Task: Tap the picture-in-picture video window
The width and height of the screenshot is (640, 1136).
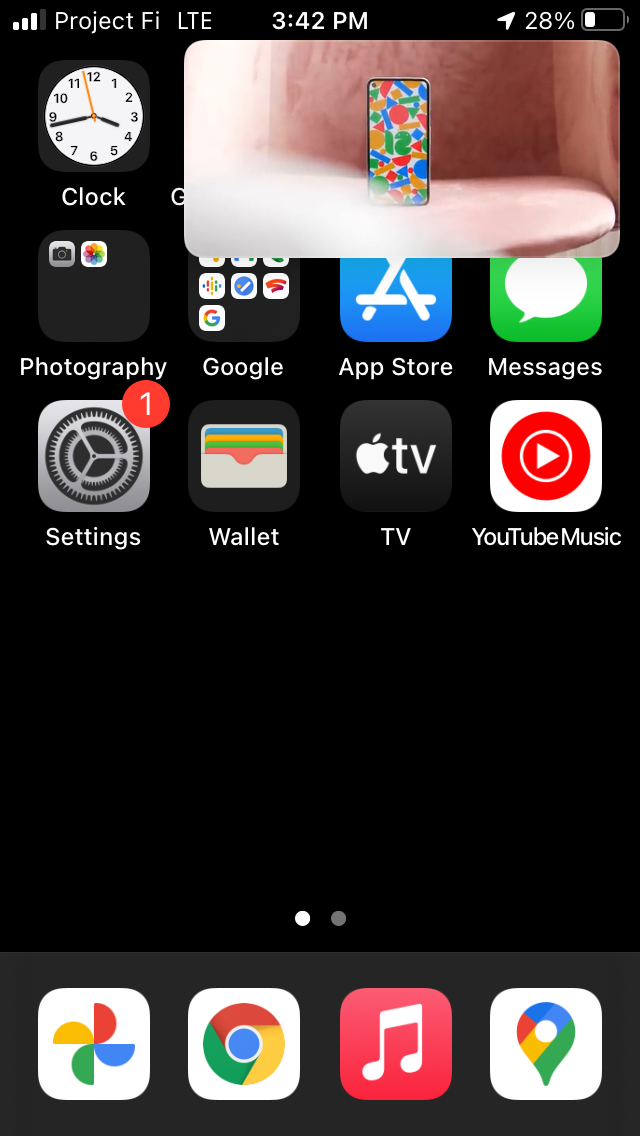Action: (401, 148)
